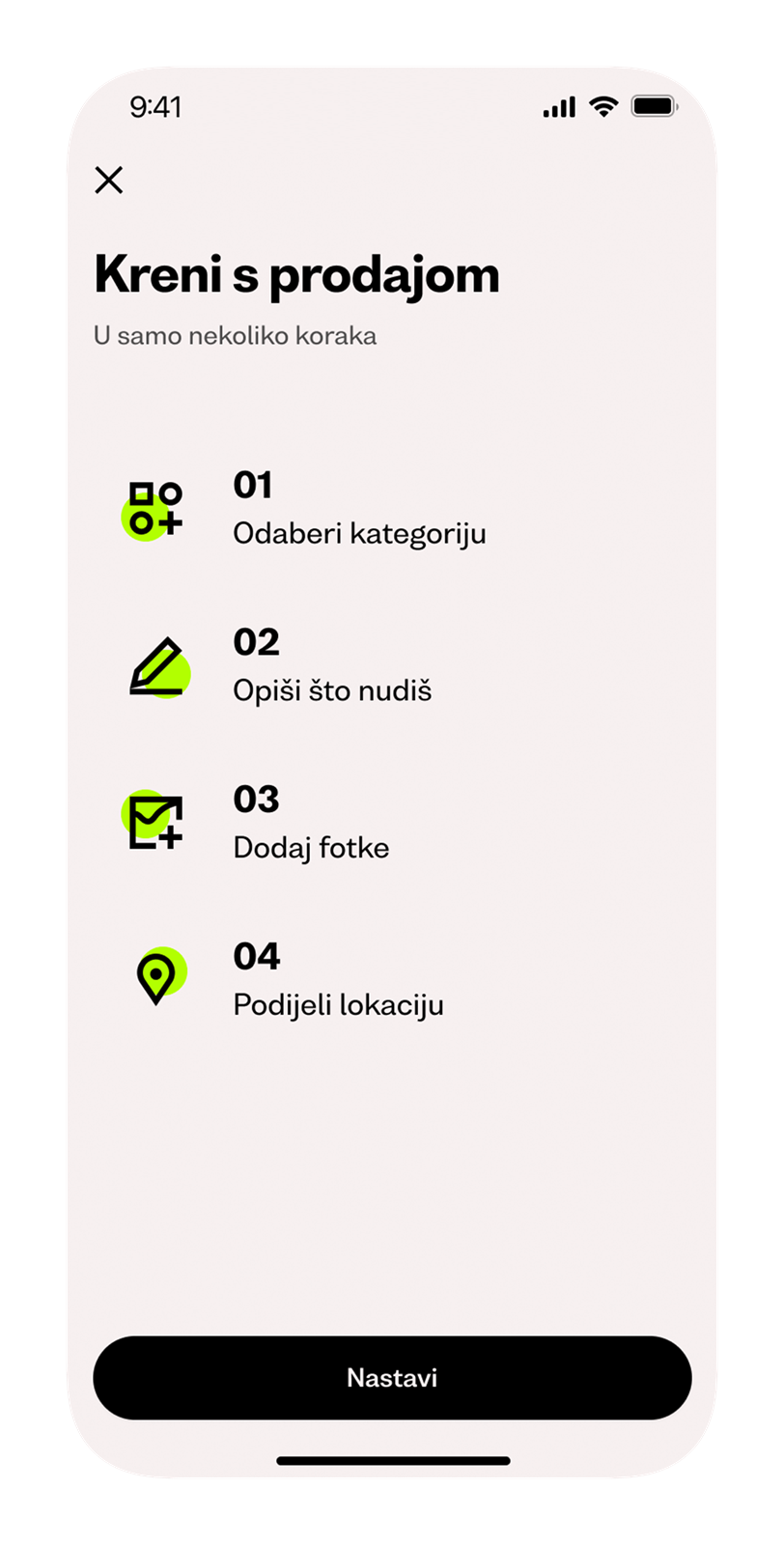Close the selling onboarding screen
The width and height of the screenshot is (784, 1545).
tap(109, 180)
